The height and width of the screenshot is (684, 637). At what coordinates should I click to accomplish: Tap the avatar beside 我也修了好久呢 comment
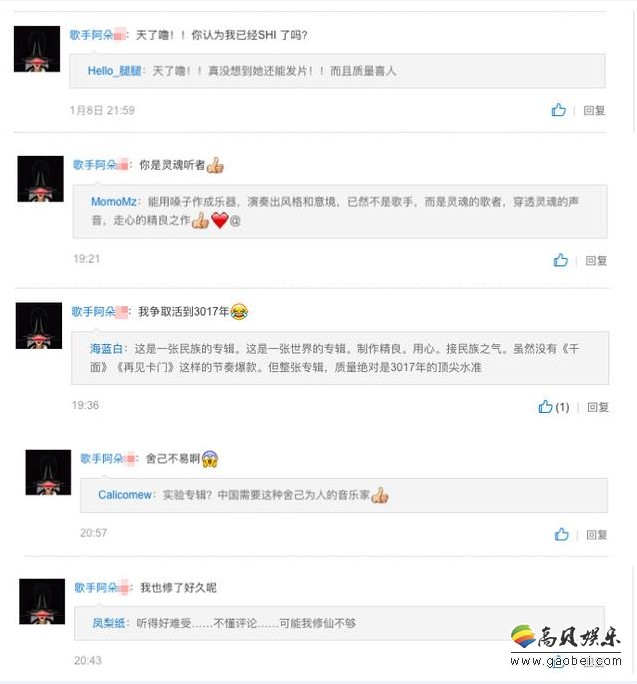[x=42, y=601]
